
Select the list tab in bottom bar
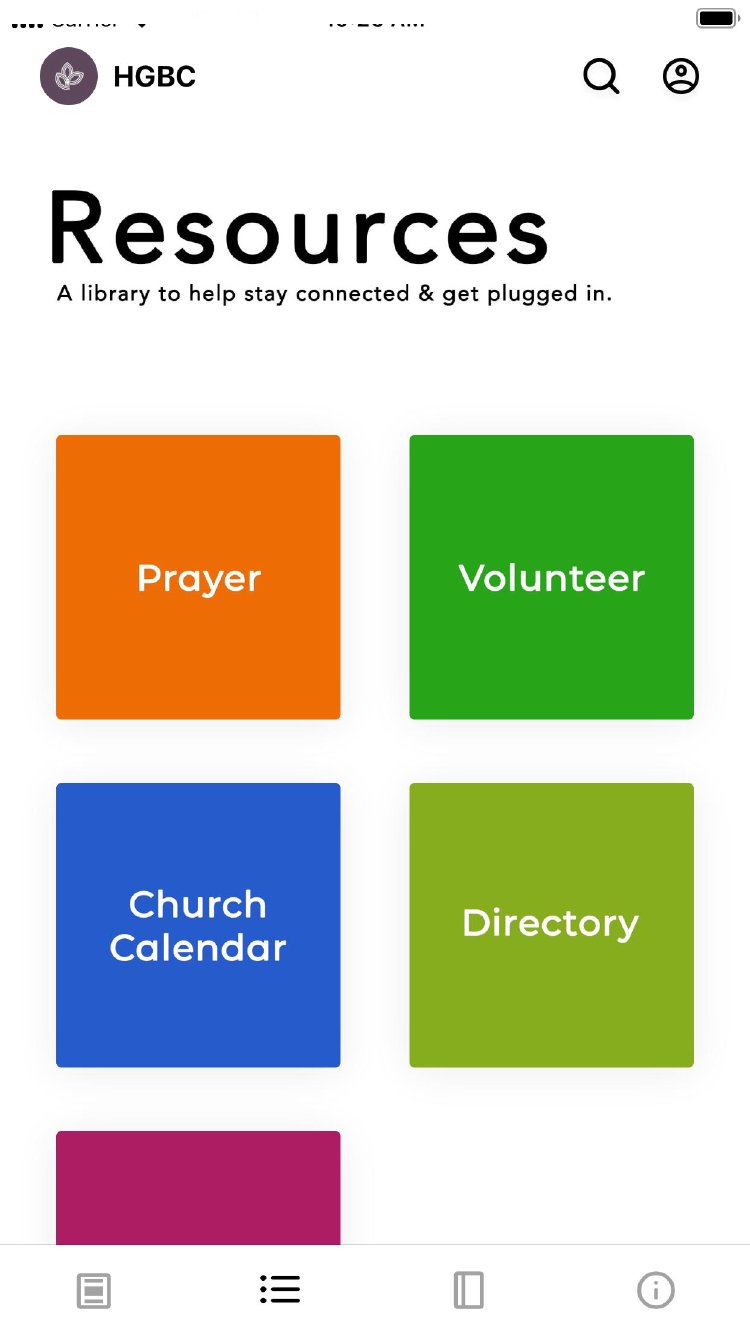click(280, 1289)
